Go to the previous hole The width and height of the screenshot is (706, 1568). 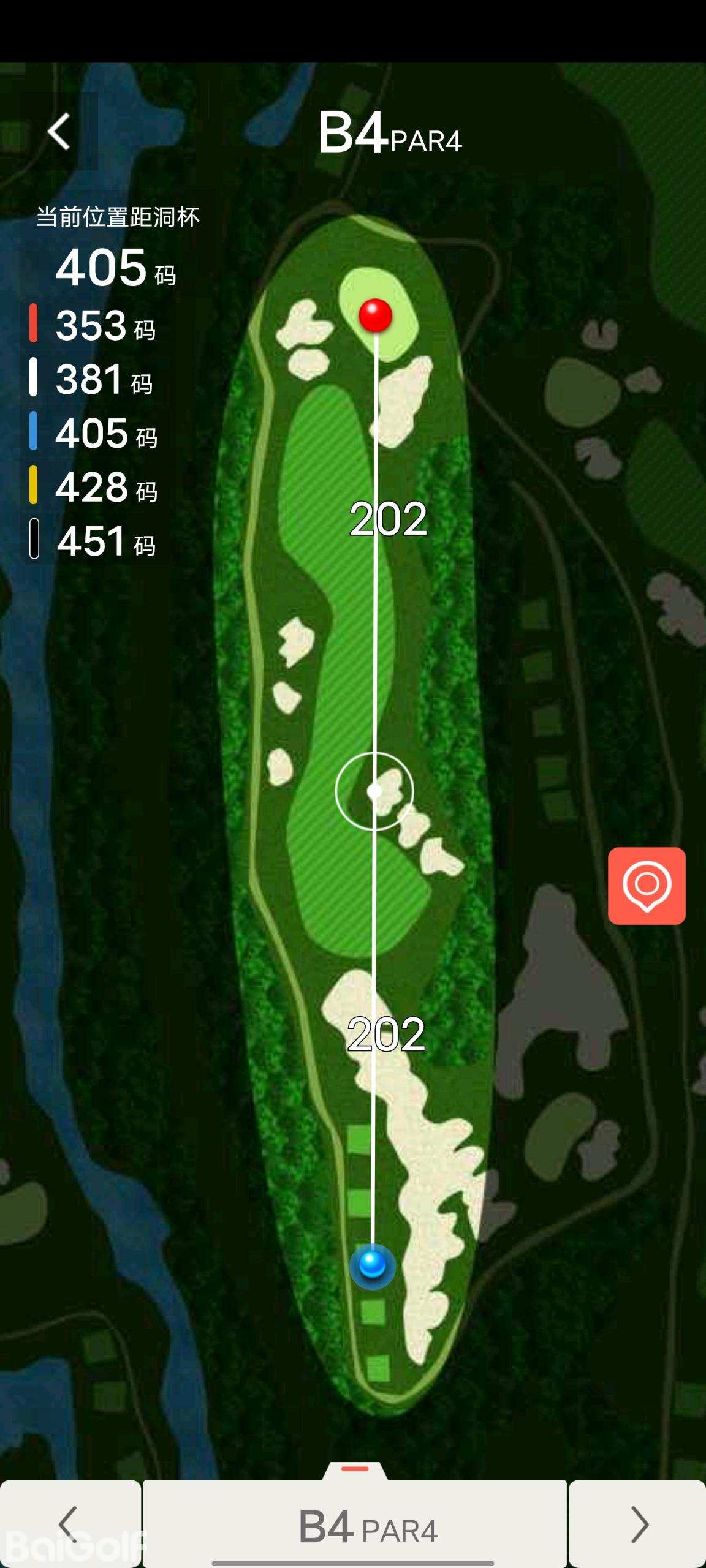pos(70,1524)
